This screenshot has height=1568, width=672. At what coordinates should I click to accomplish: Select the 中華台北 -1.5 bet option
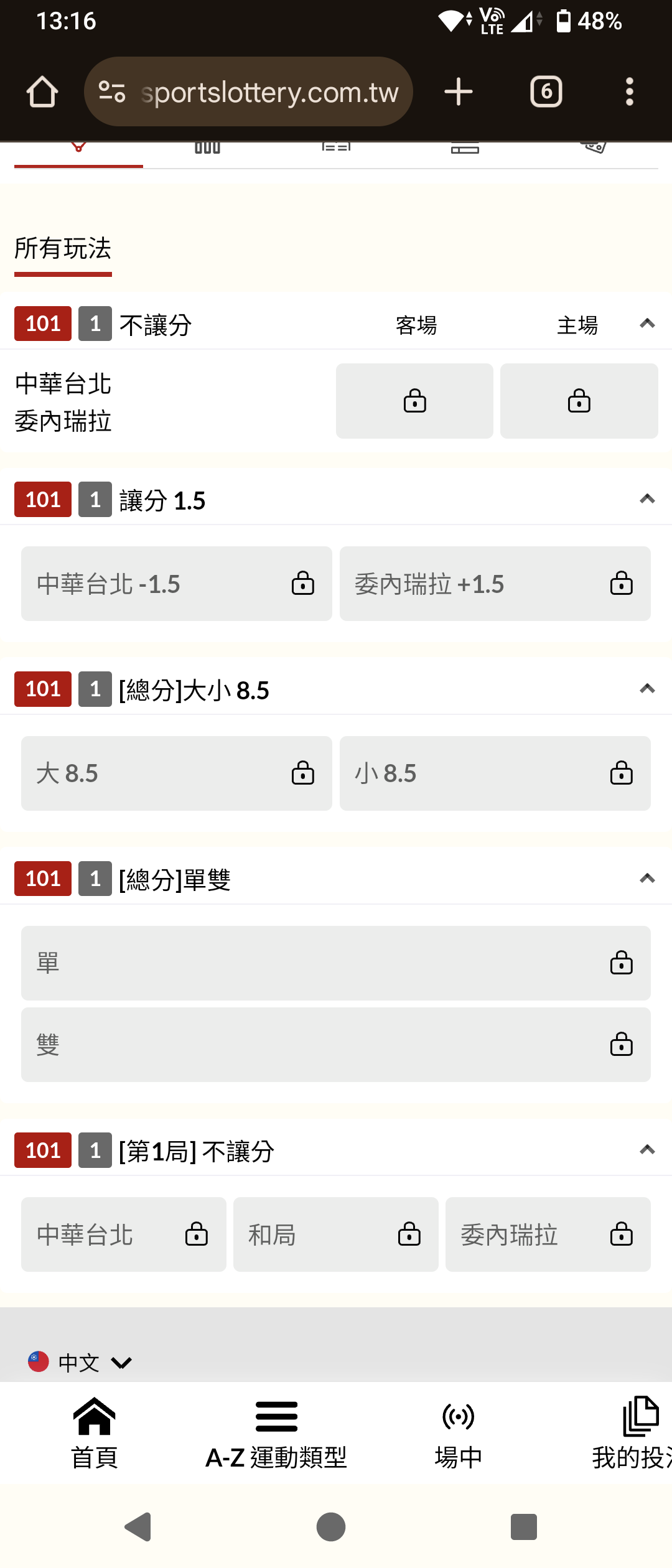tap(177, 584)
